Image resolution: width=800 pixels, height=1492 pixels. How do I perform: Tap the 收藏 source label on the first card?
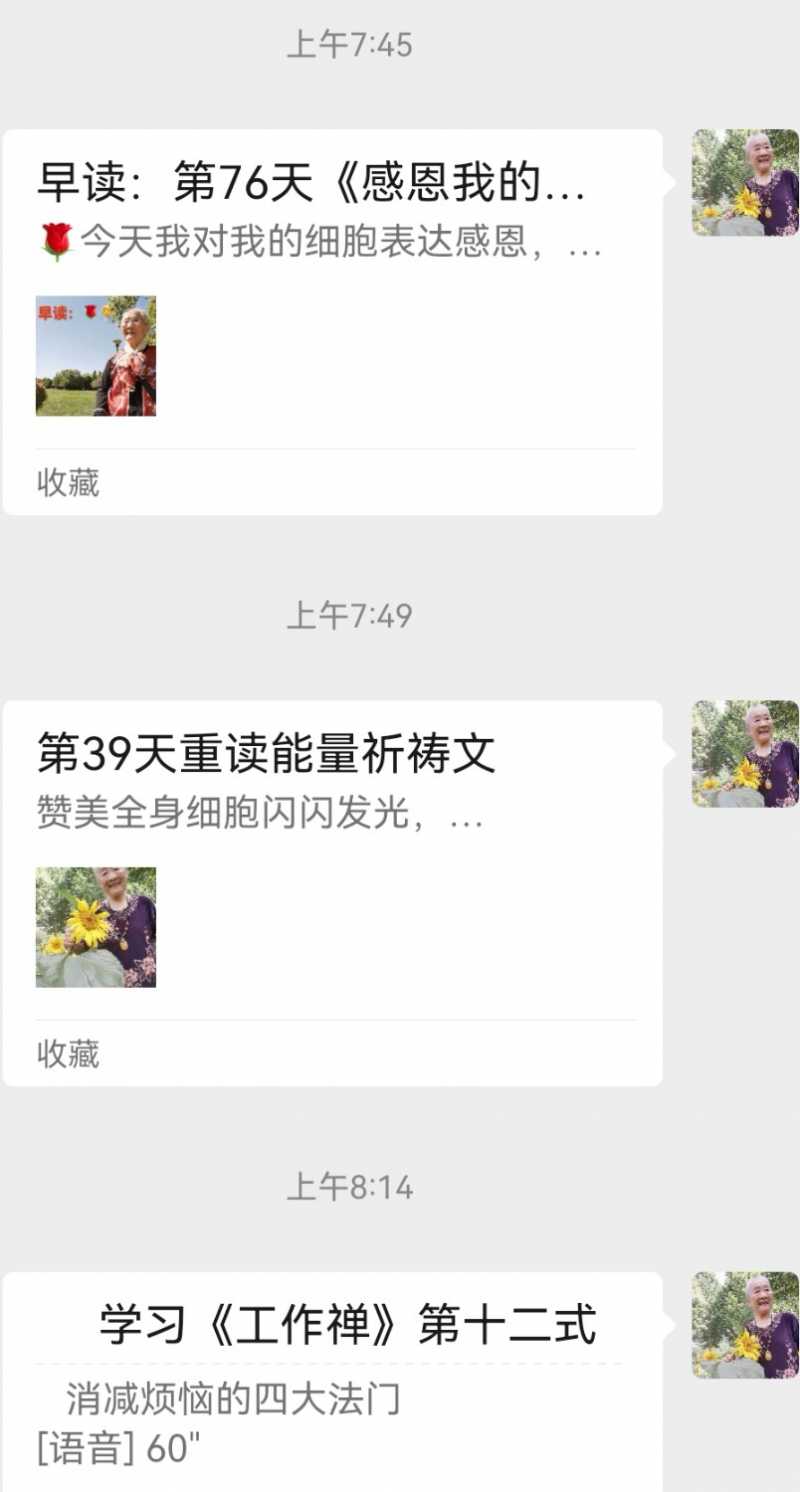(x=68, y=483)
